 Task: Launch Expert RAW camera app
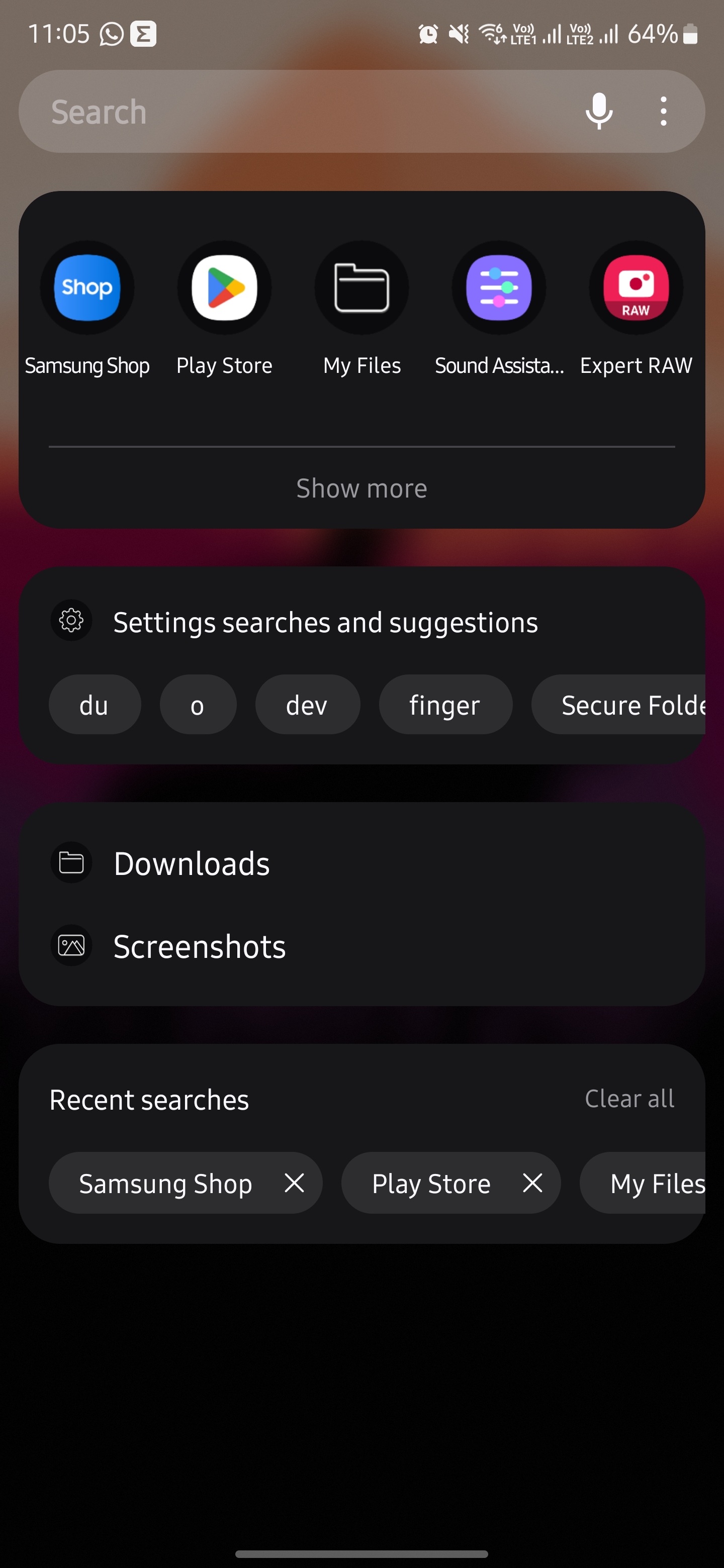pyautogui.click(x=636, y=287)
